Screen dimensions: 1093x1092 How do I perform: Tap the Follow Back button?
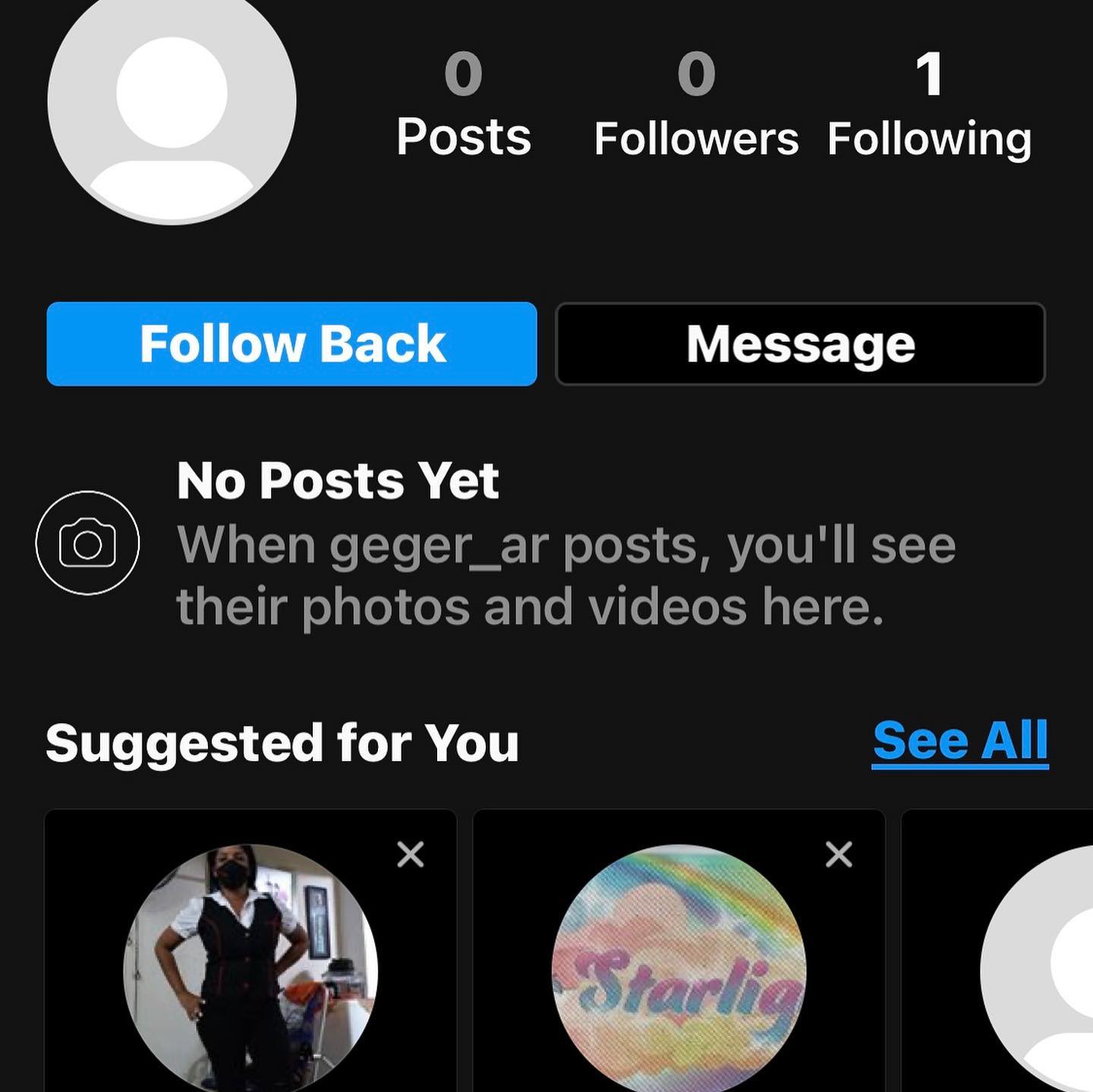(291, 344)
